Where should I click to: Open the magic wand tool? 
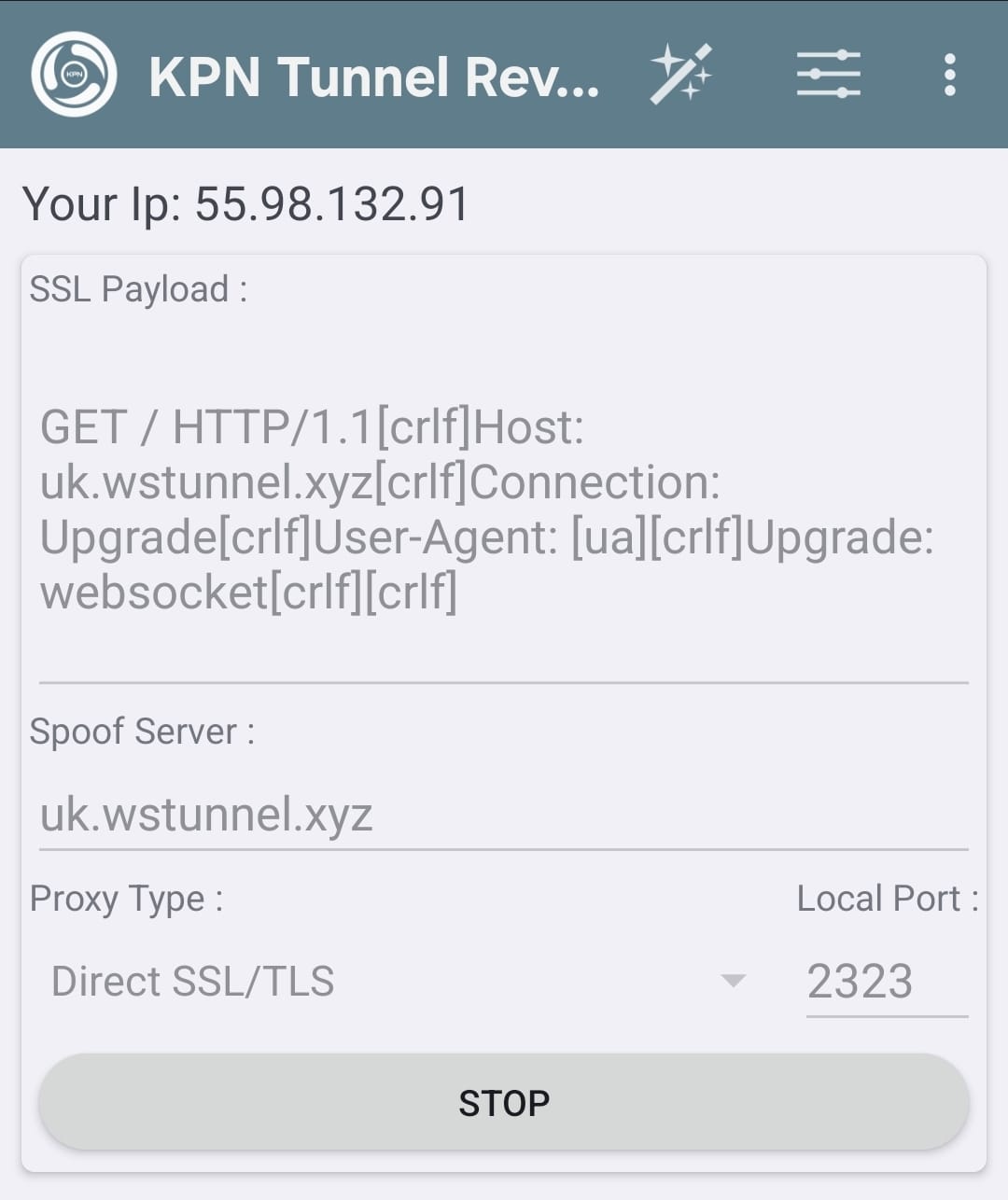coord(682,74)
